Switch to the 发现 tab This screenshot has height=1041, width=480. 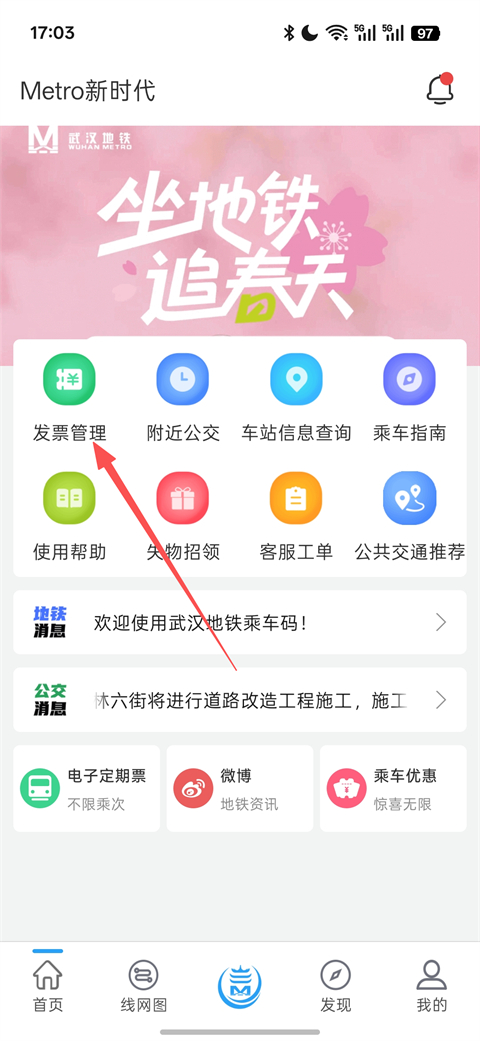pyautogui.click(x=335, y=987)
